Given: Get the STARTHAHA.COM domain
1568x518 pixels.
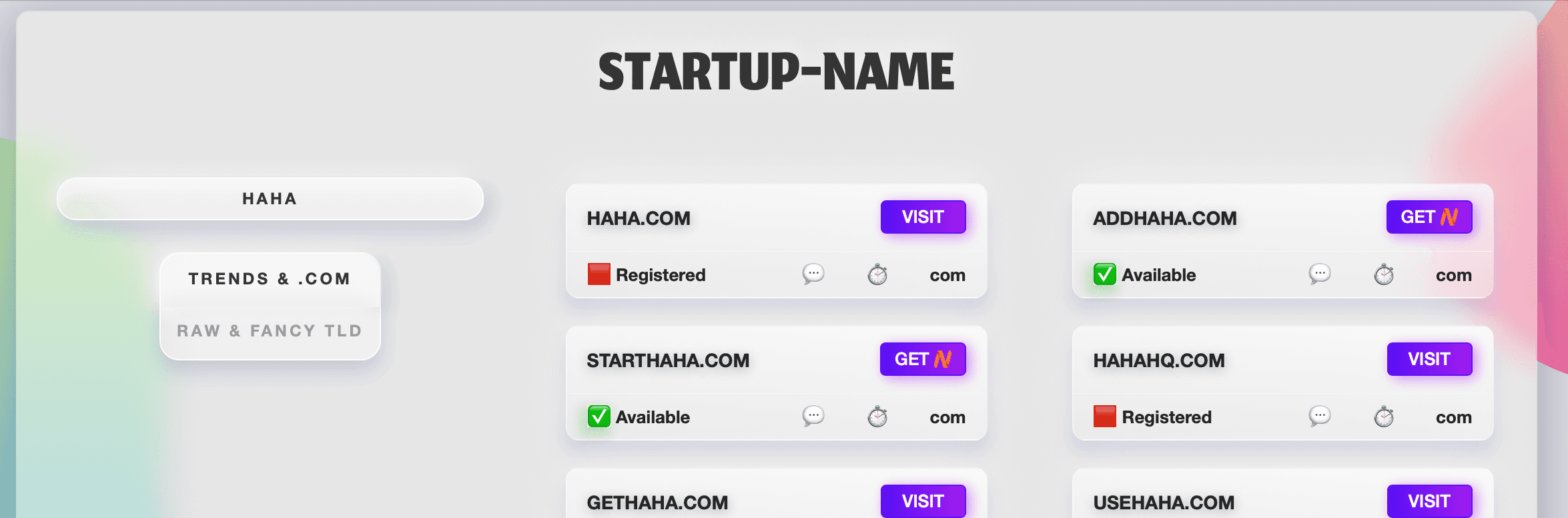Looking at the screenshot, I should (923, 359).
